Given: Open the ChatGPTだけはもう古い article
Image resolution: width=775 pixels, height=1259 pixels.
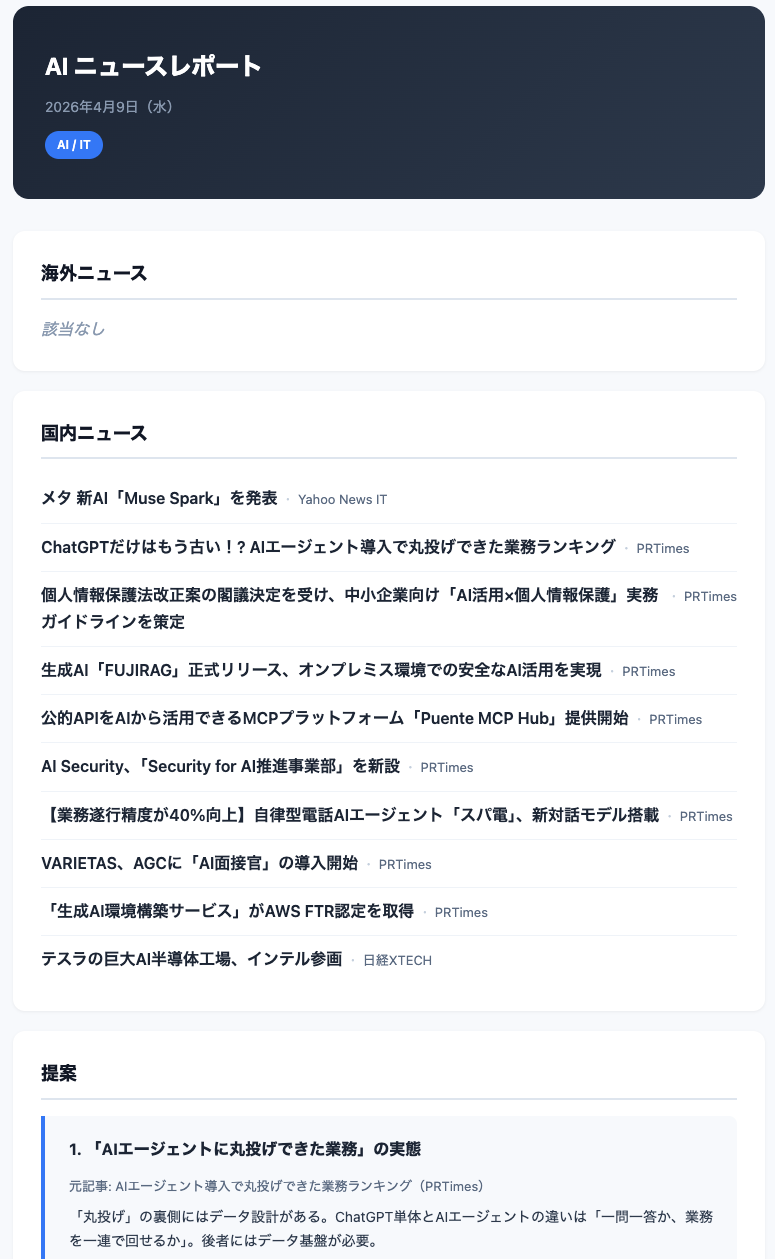Looking at the screenshot, I should pos(328,547).
